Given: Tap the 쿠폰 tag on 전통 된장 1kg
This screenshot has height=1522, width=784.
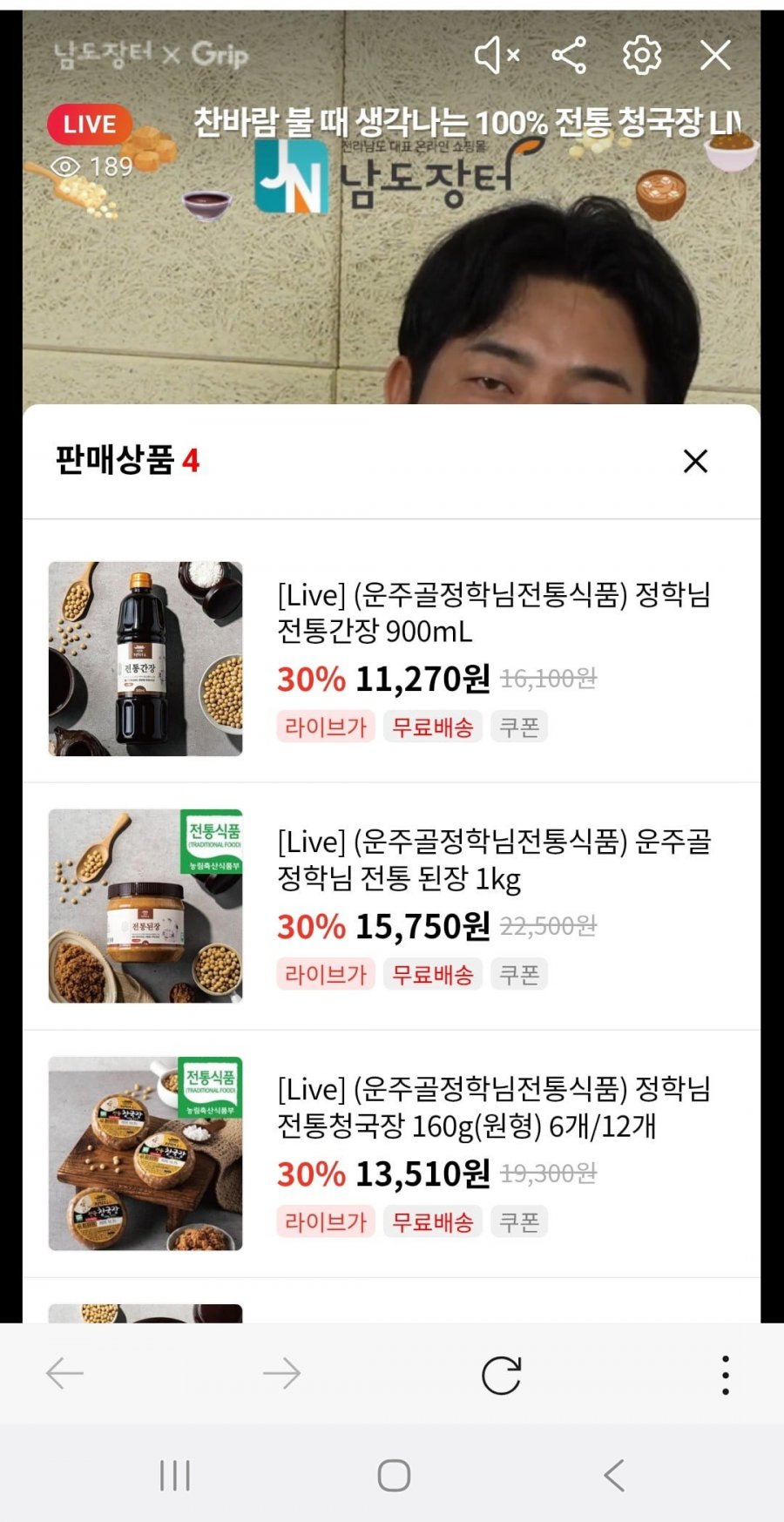Looking at the screenshot, I should [519, 974].
